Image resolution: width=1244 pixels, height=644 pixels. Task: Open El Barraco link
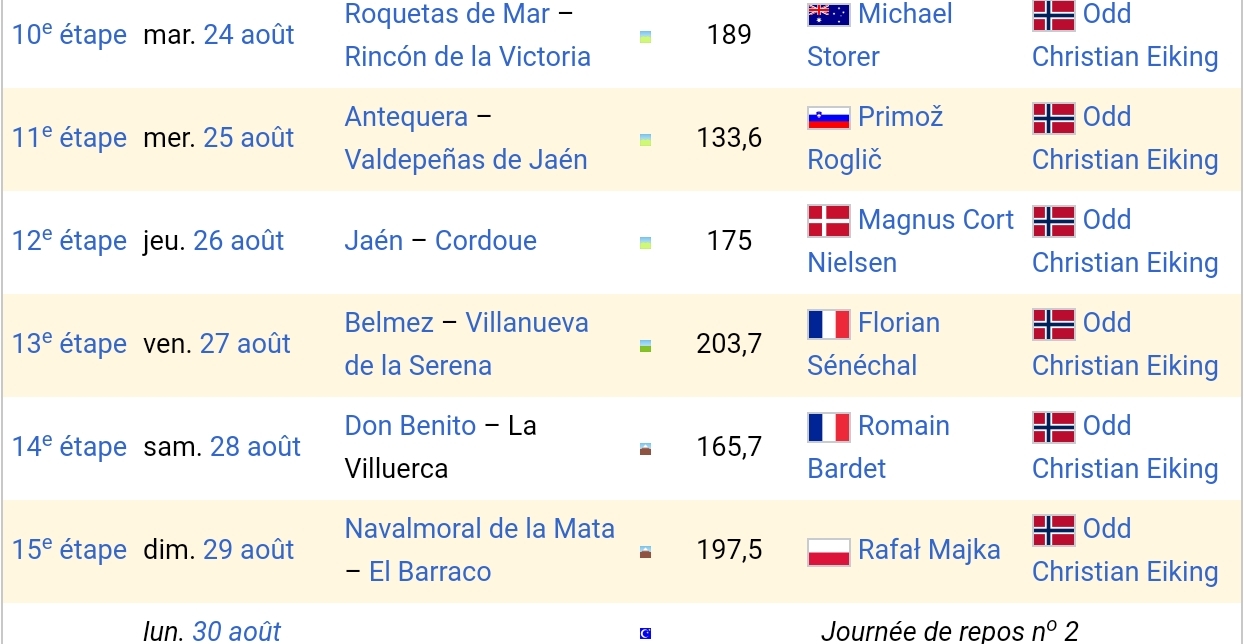pos(430,572)
